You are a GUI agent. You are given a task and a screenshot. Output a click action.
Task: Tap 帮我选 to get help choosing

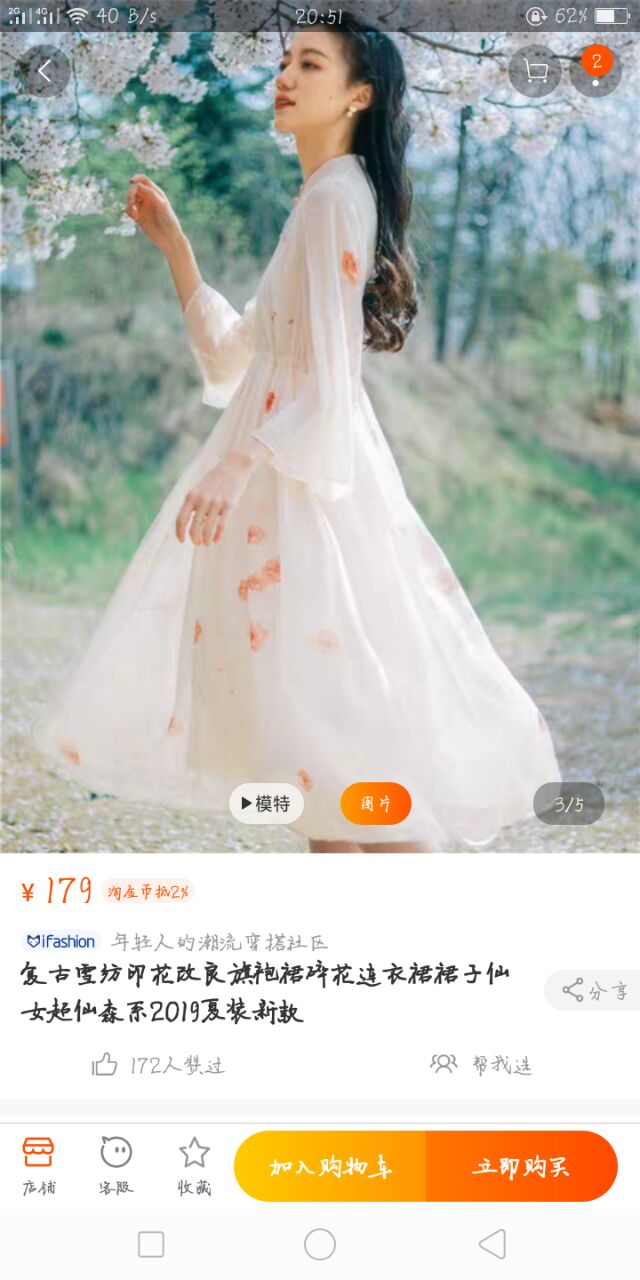(481, 1065)
